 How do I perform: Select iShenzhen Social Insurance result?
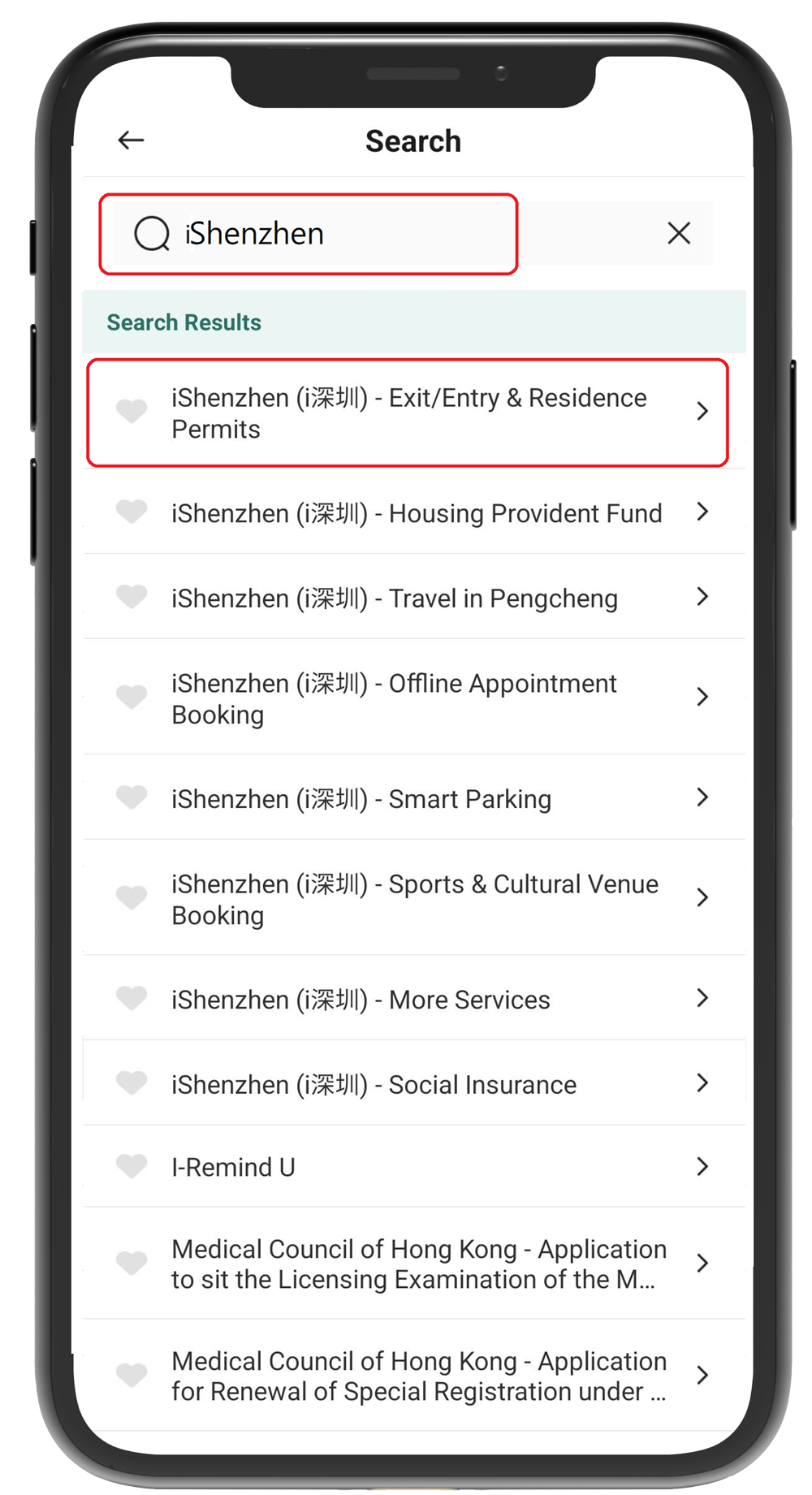[x=374, y=1085]
